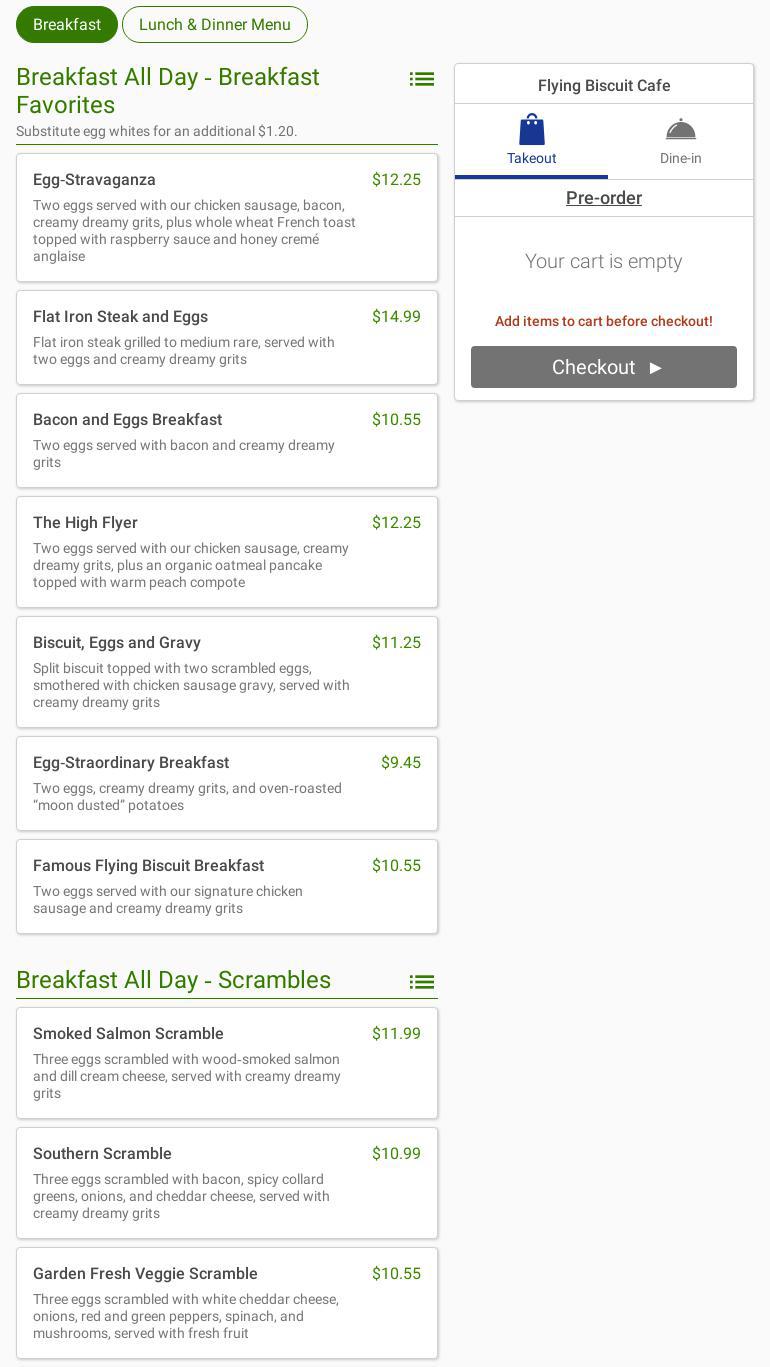Open the list icon beside Scrambles heading

tap(421, 982)
